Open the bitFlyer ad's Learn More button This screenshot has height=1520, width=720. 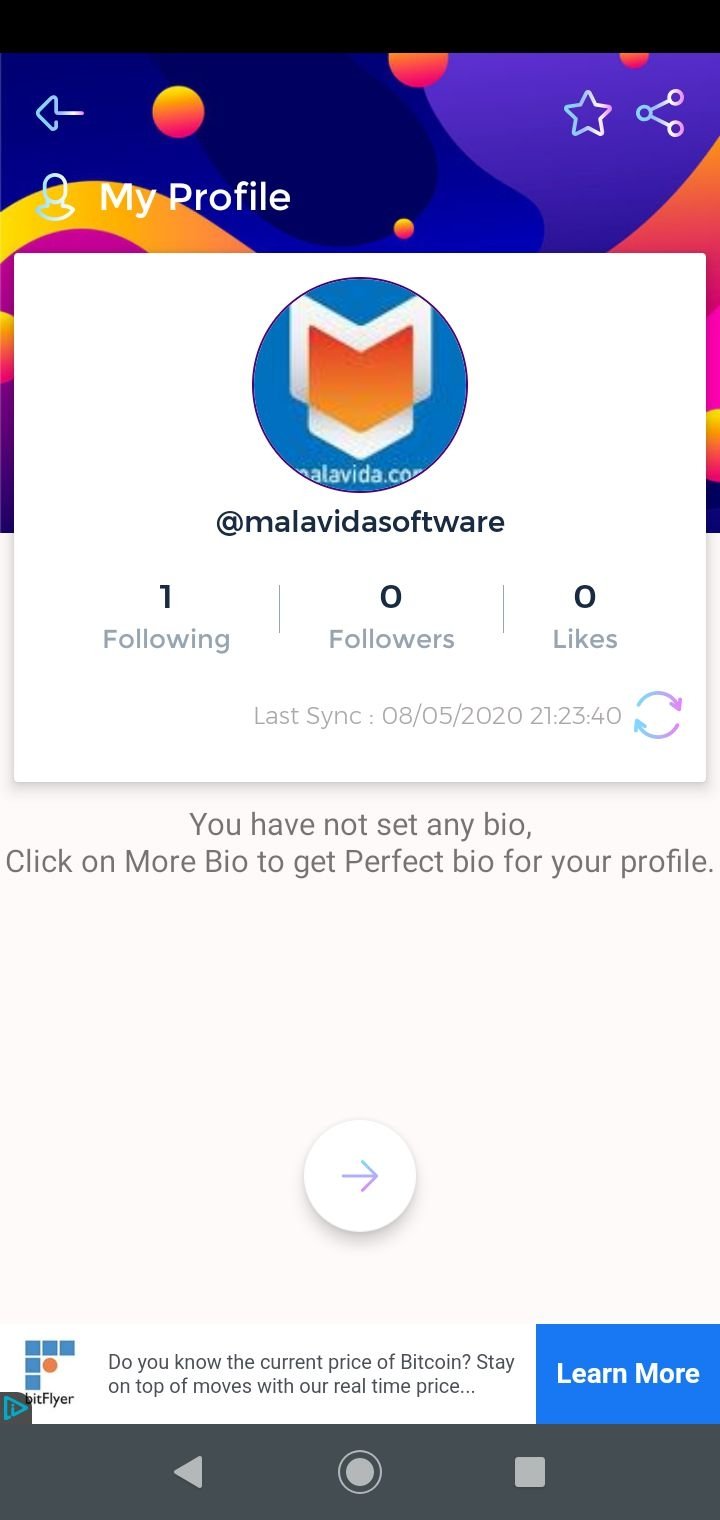tap(627, 1374)
